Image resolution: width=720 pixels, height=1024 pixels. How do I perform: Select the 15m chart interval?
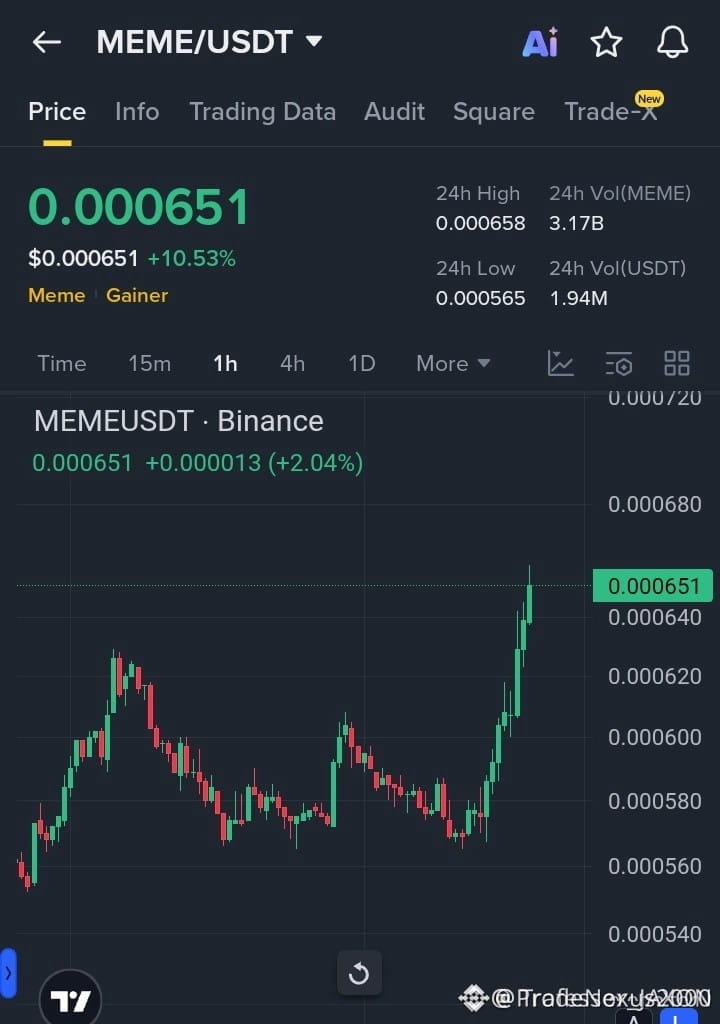tap(149, 363)
